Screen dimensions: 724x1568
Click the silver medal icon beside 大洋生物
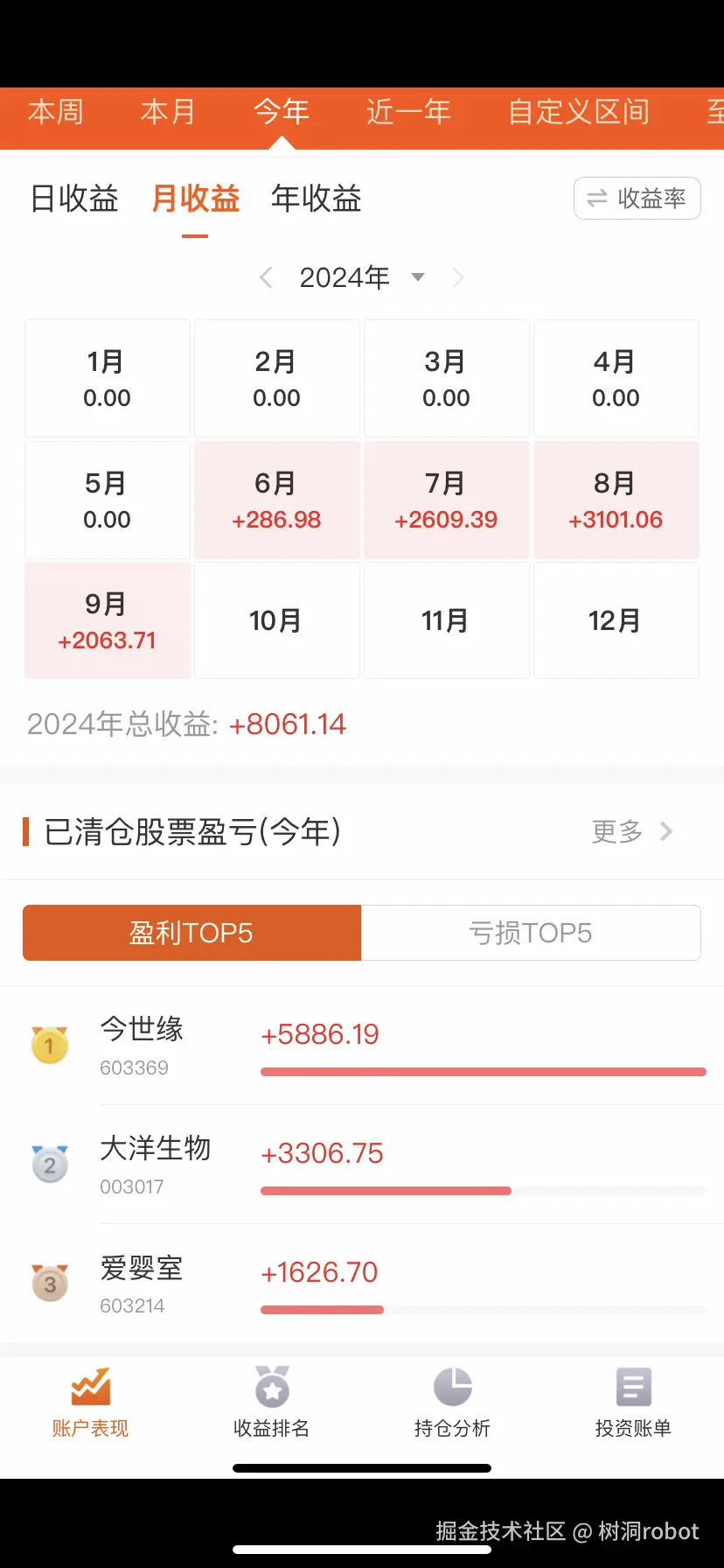pyautogui.click(x=50, y=1164)
